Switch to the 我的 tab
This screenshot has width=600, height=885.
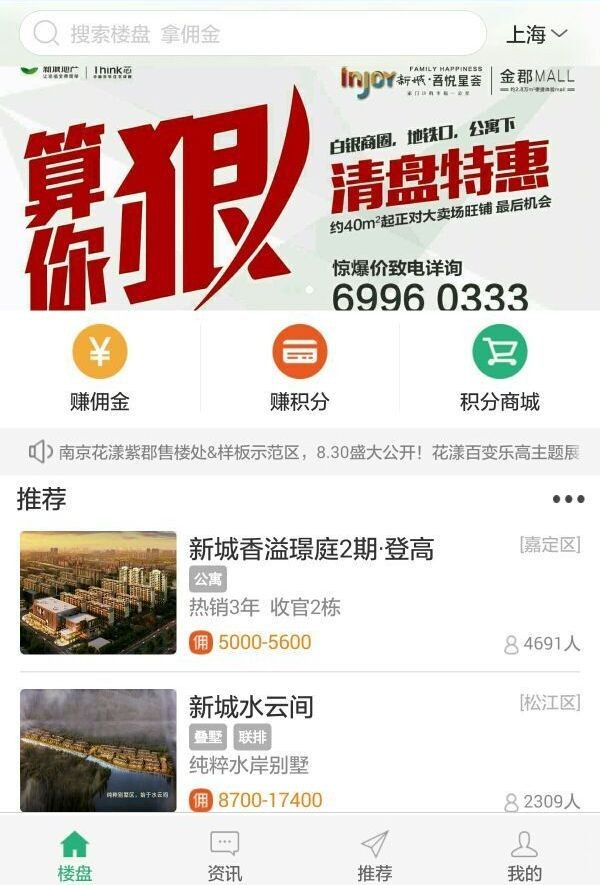coord(524,855)
